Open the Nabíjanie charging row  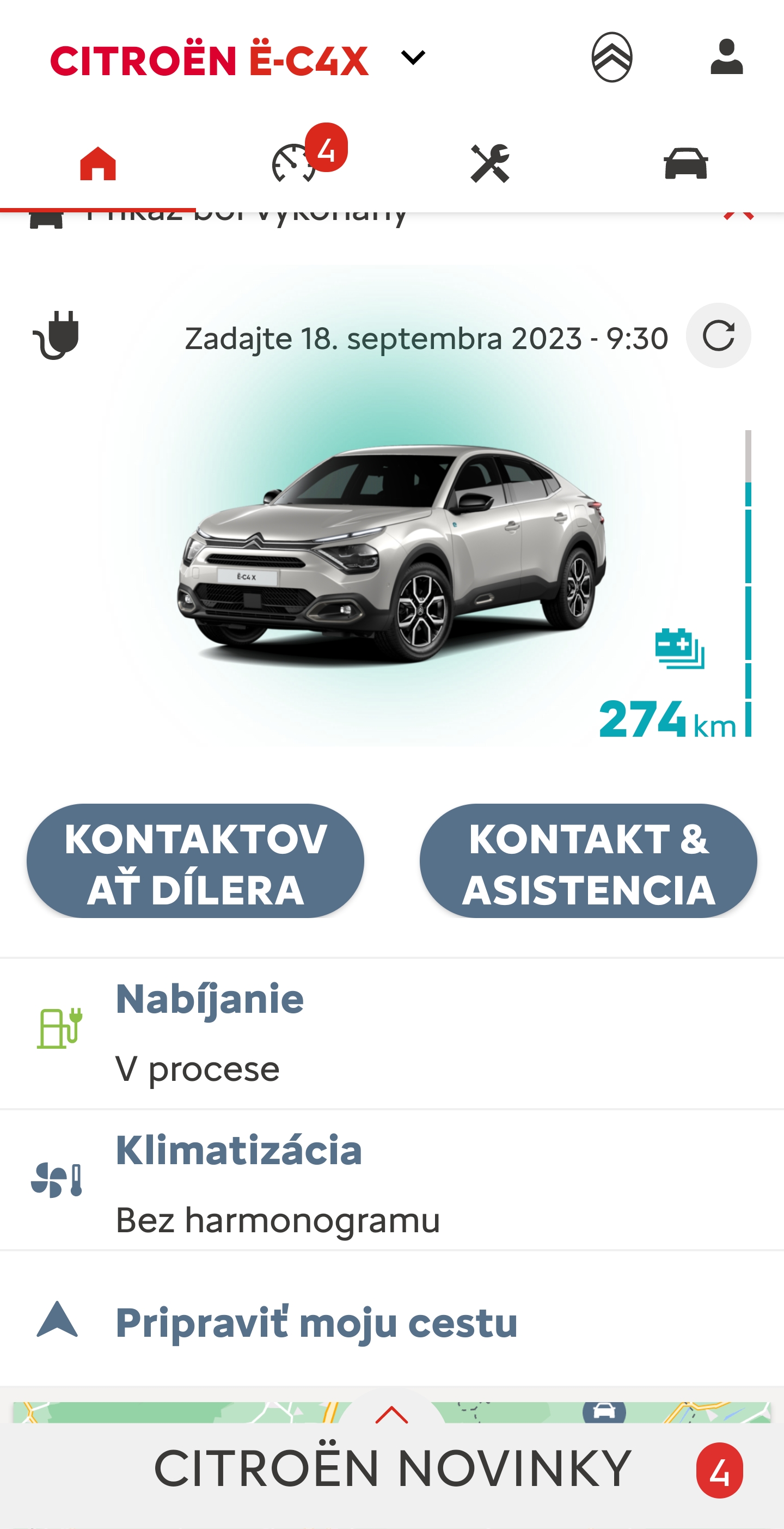coord(391,1033)
